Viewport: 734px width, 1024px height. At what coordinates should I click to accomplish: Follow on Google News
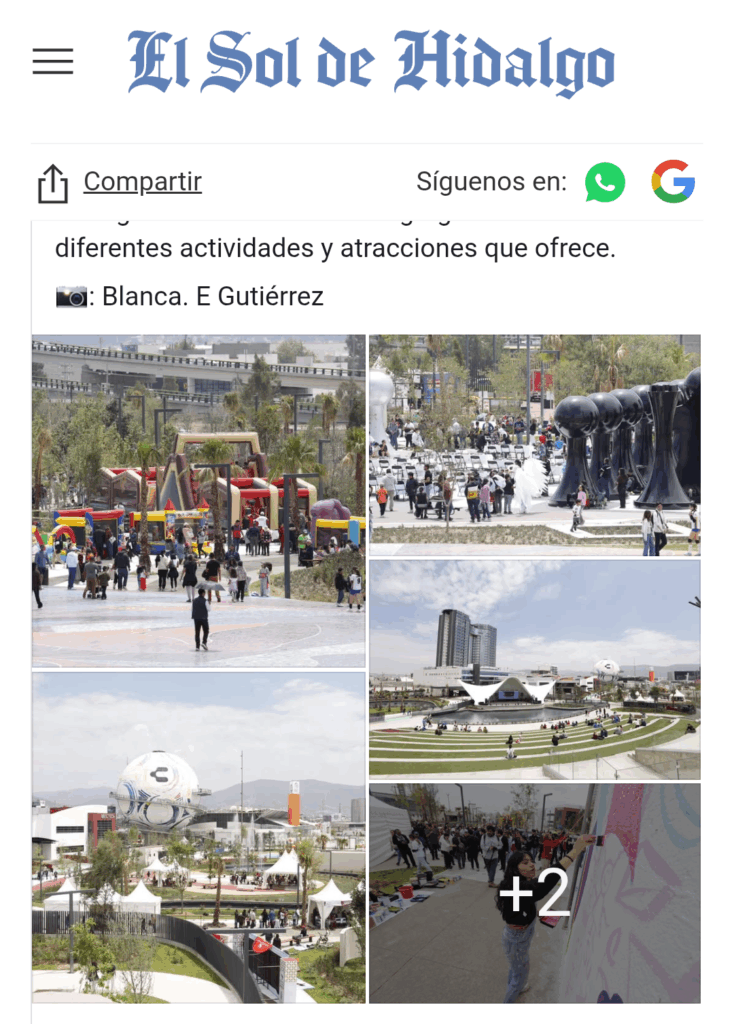tap(673, 182)
